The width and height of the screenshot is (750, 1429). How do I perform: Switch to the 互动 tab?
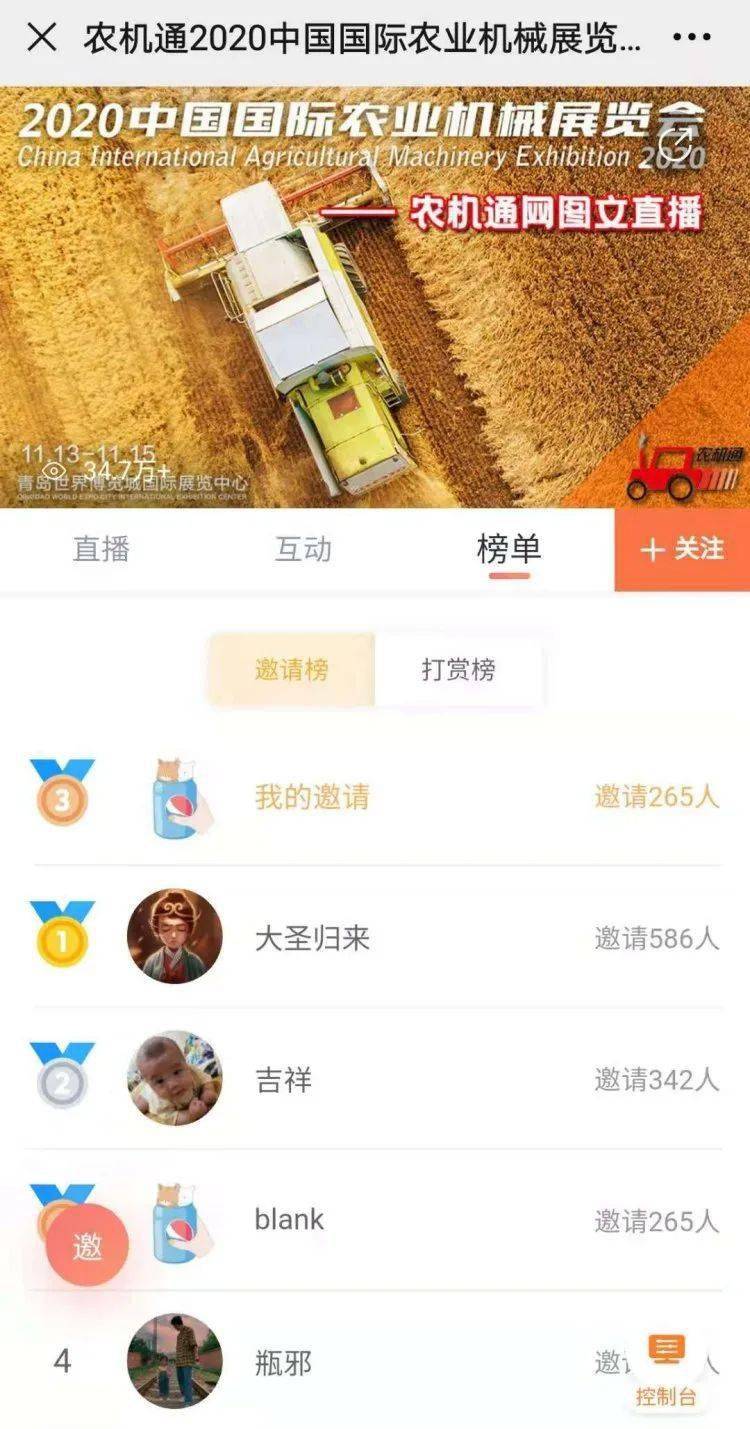click(x=303, y=549)
